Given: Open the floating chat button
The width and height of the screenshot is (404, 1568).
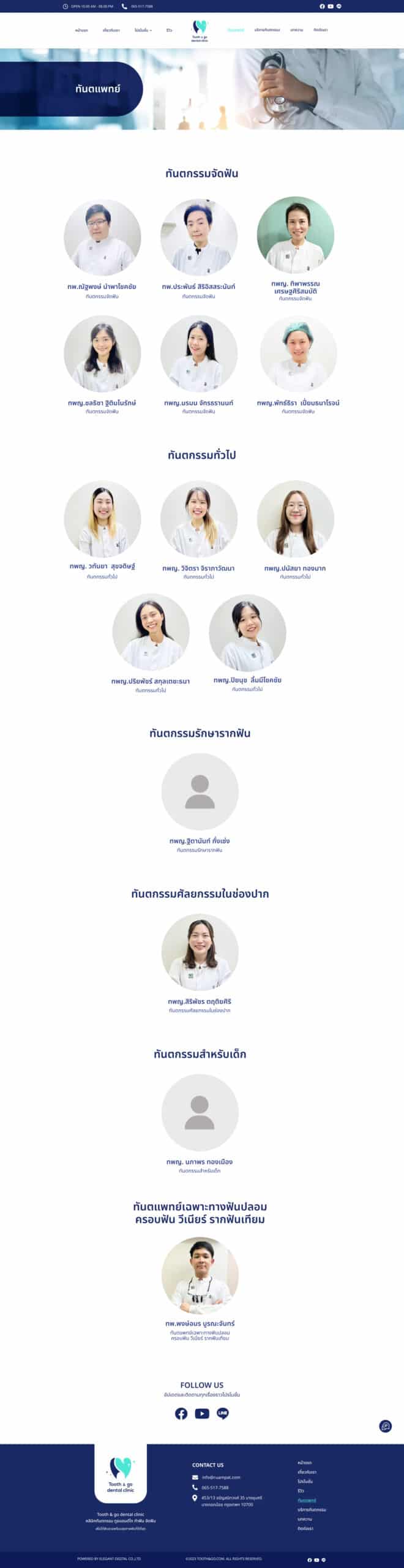Looking at the screenshot, I should 385,1426.
